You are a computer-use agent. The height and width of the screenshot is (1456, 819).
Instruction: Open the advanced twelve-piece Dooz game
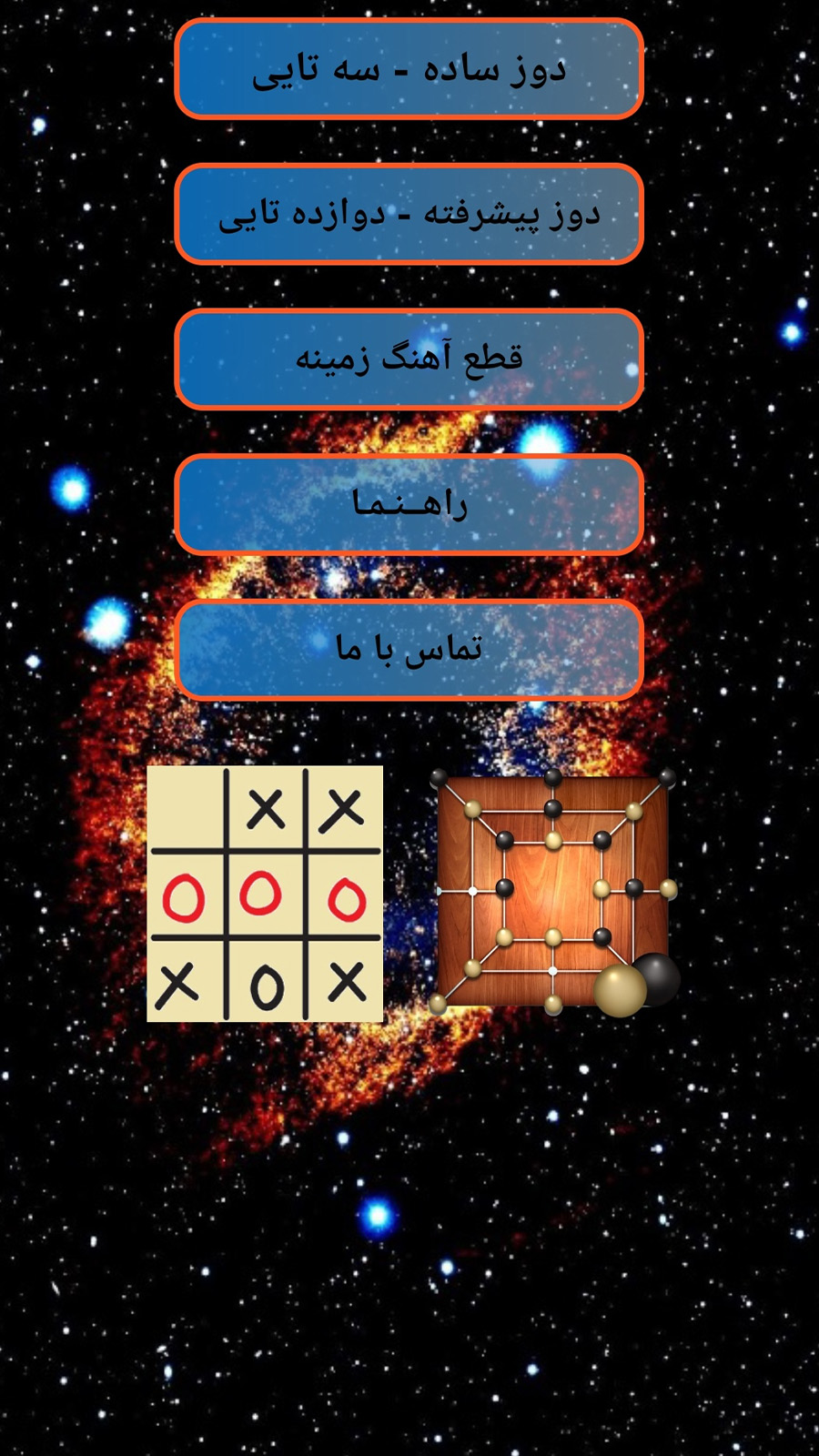[x=409, y=215]
